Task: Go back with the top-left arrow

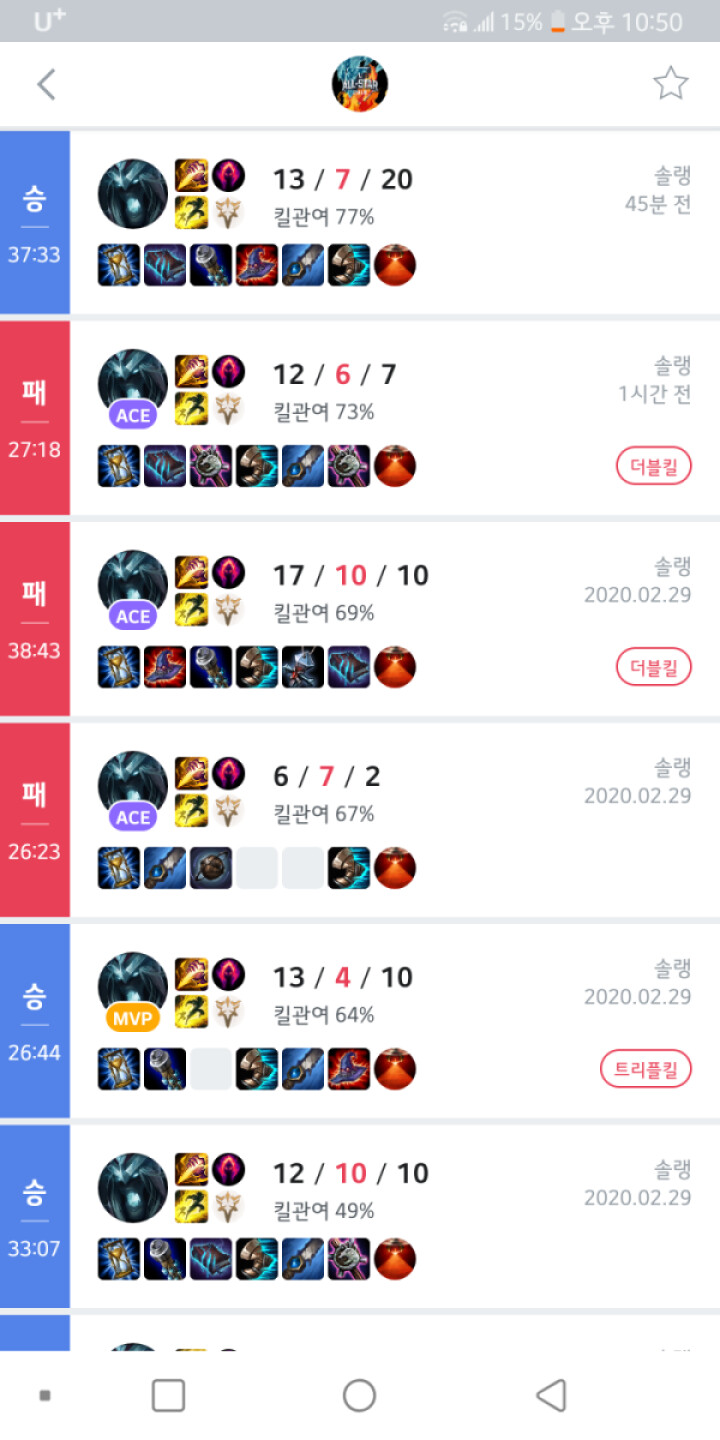Action: pos(46,84)
